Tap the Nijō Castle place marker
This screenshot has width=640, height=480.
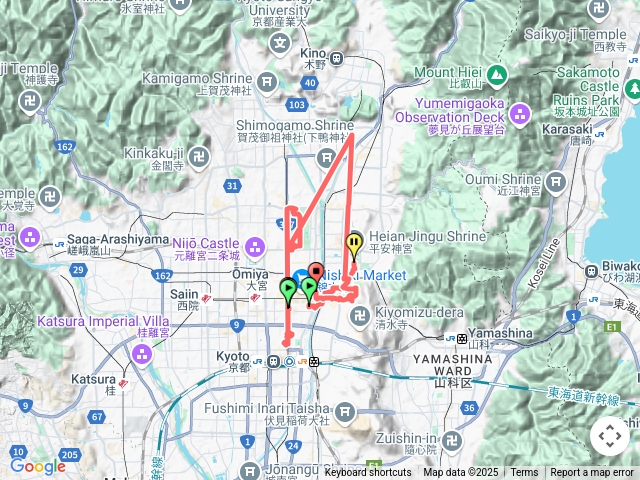(x=256, y=245)
